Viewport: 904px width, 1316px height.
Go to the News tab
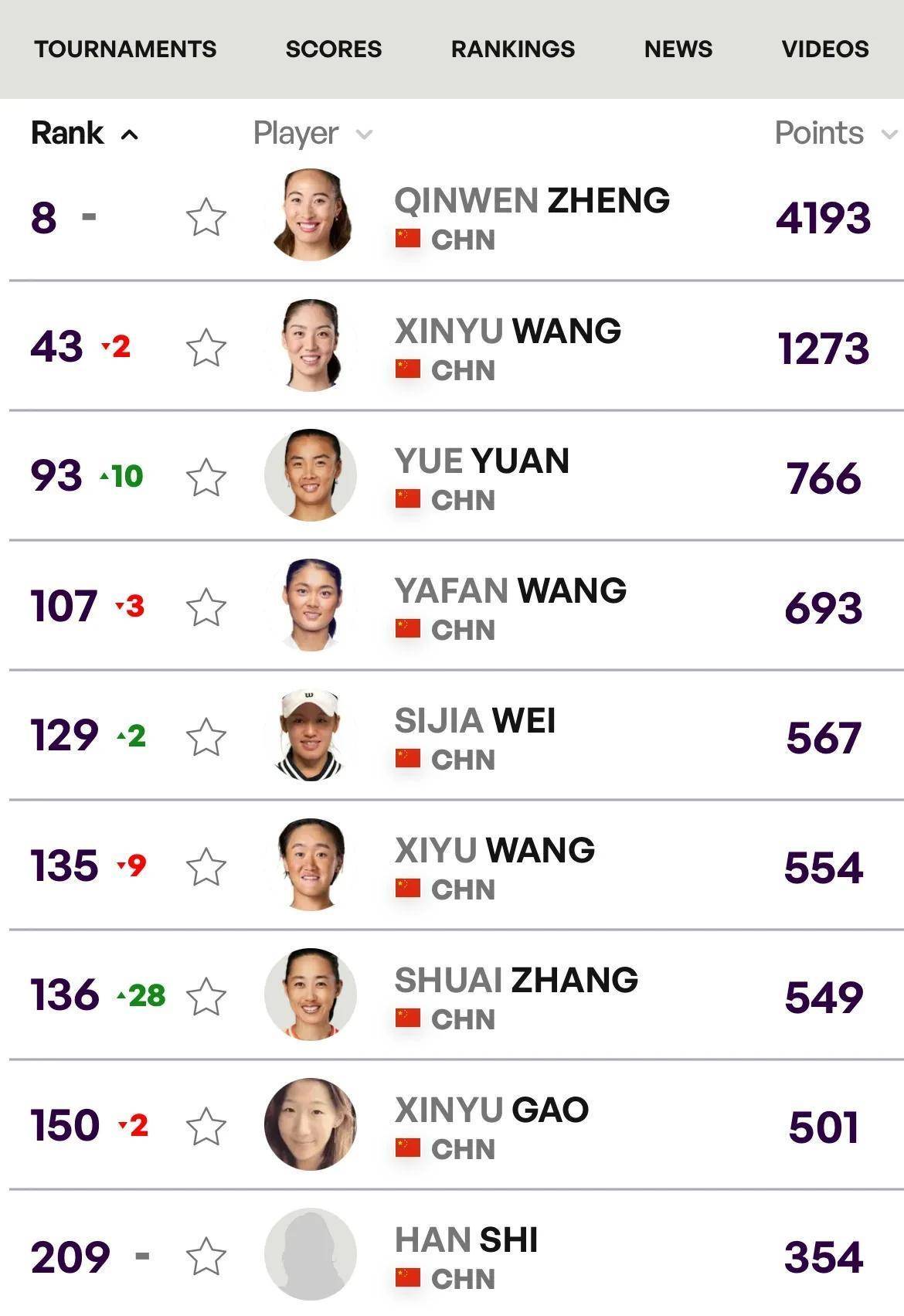point(678,49)
